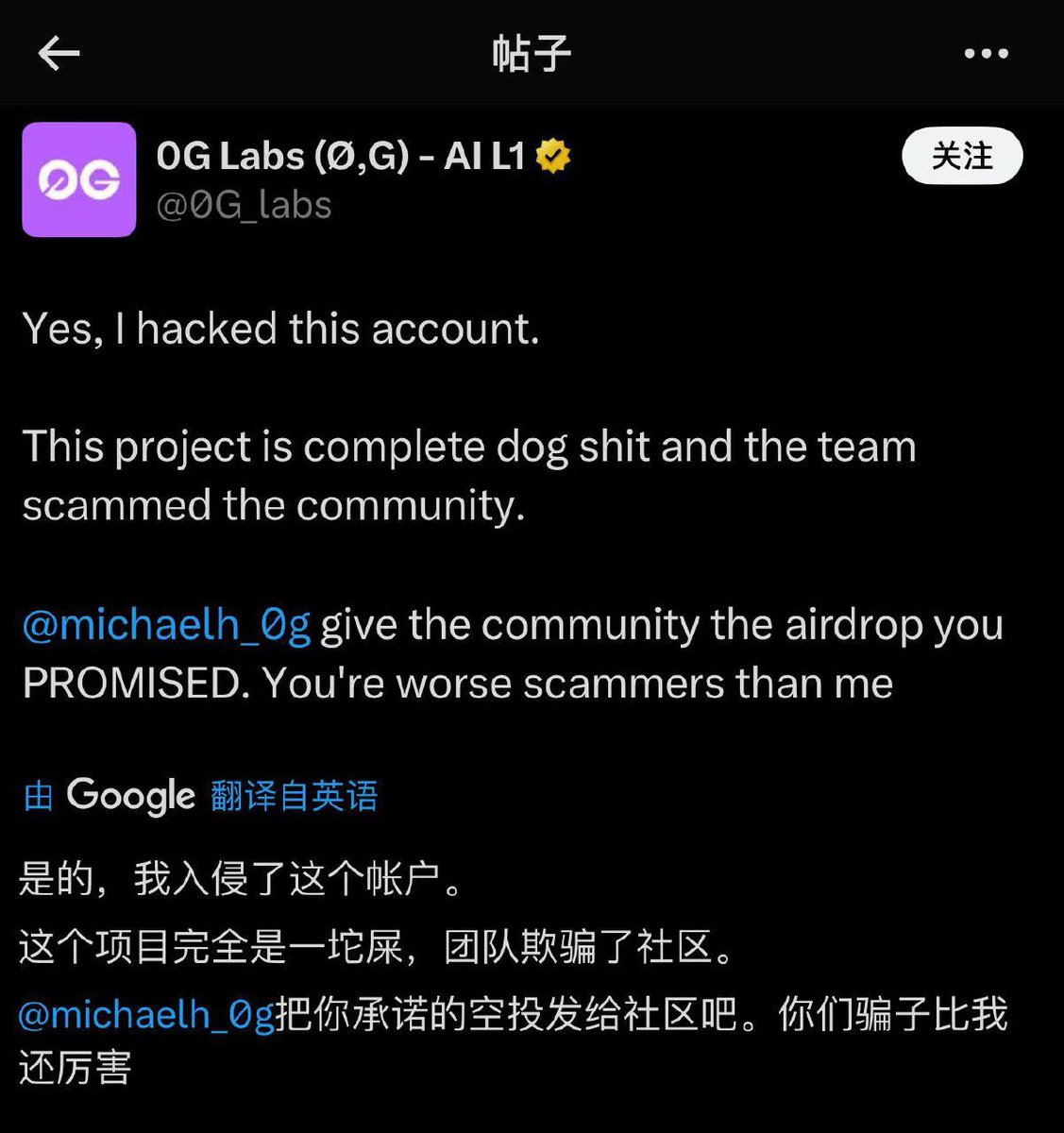Screen dimensions: 1064x1133
Task: Go back using the top-left arrow
Action: [x=59, y=53]
